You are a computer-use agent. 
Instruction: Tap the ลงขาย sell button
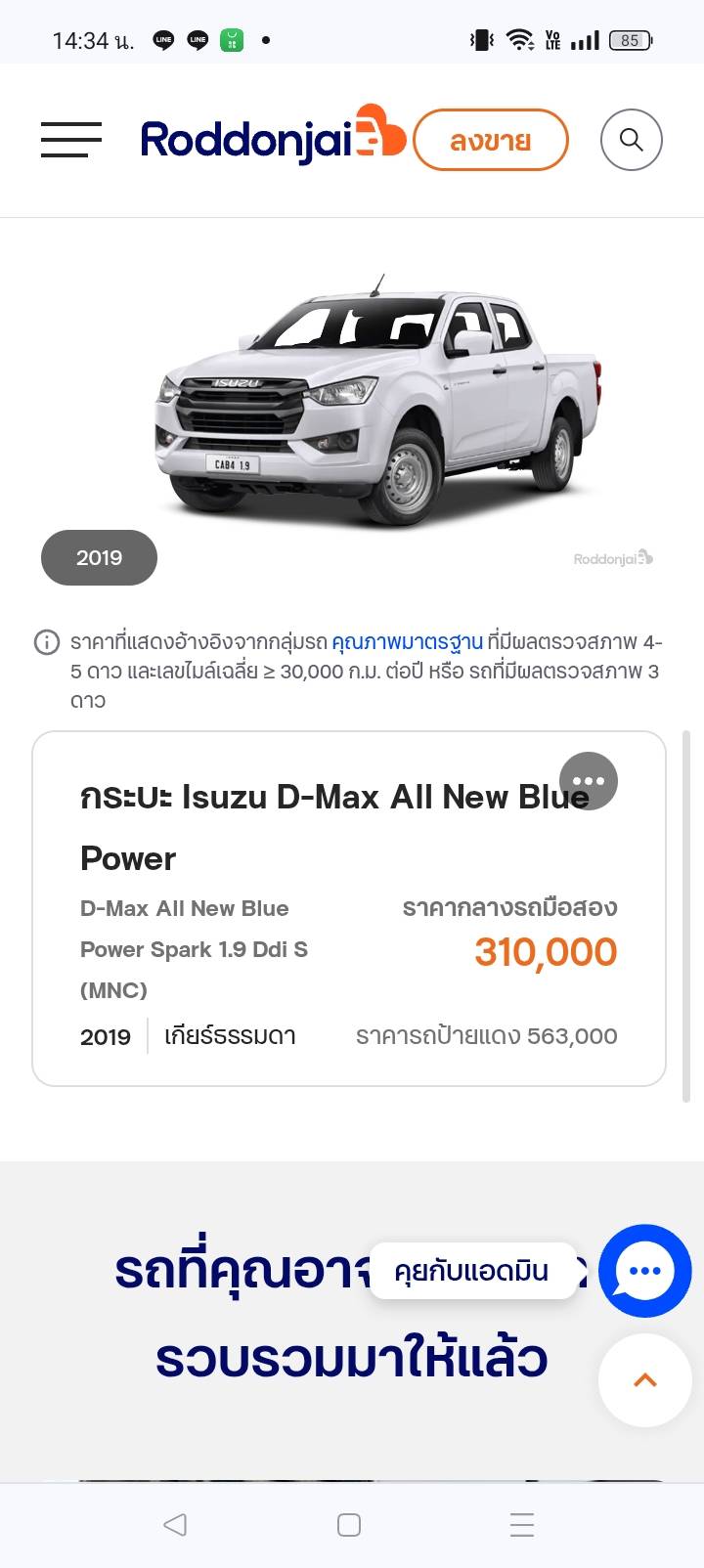[x=490, y=141]
